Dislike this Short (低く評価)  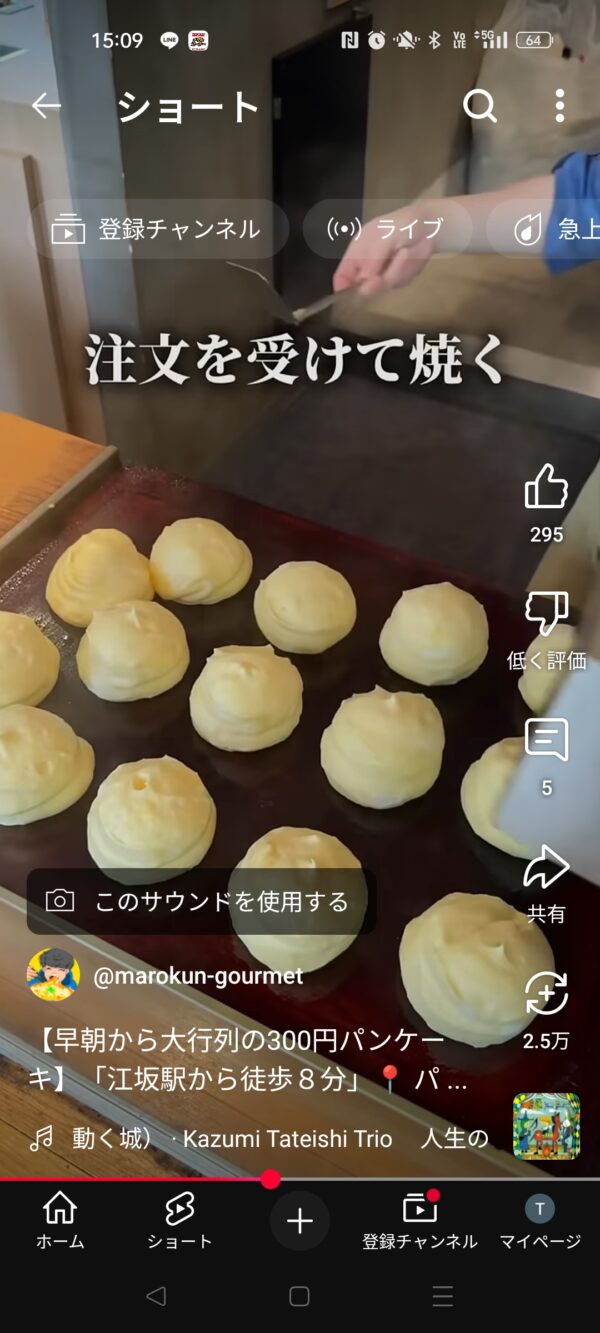[546, 614]
